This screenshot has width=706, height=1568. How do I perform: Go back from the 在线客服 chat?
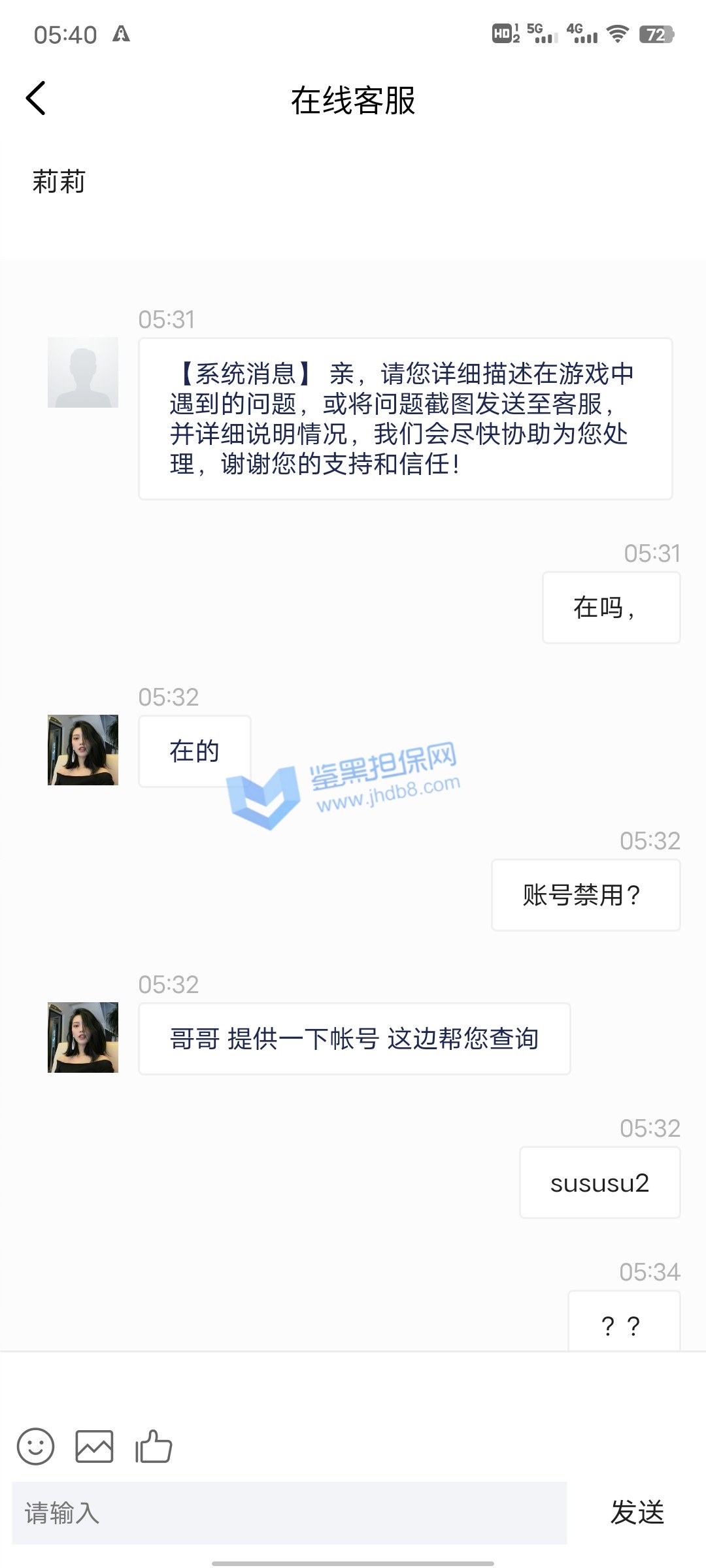coord(36,99)
